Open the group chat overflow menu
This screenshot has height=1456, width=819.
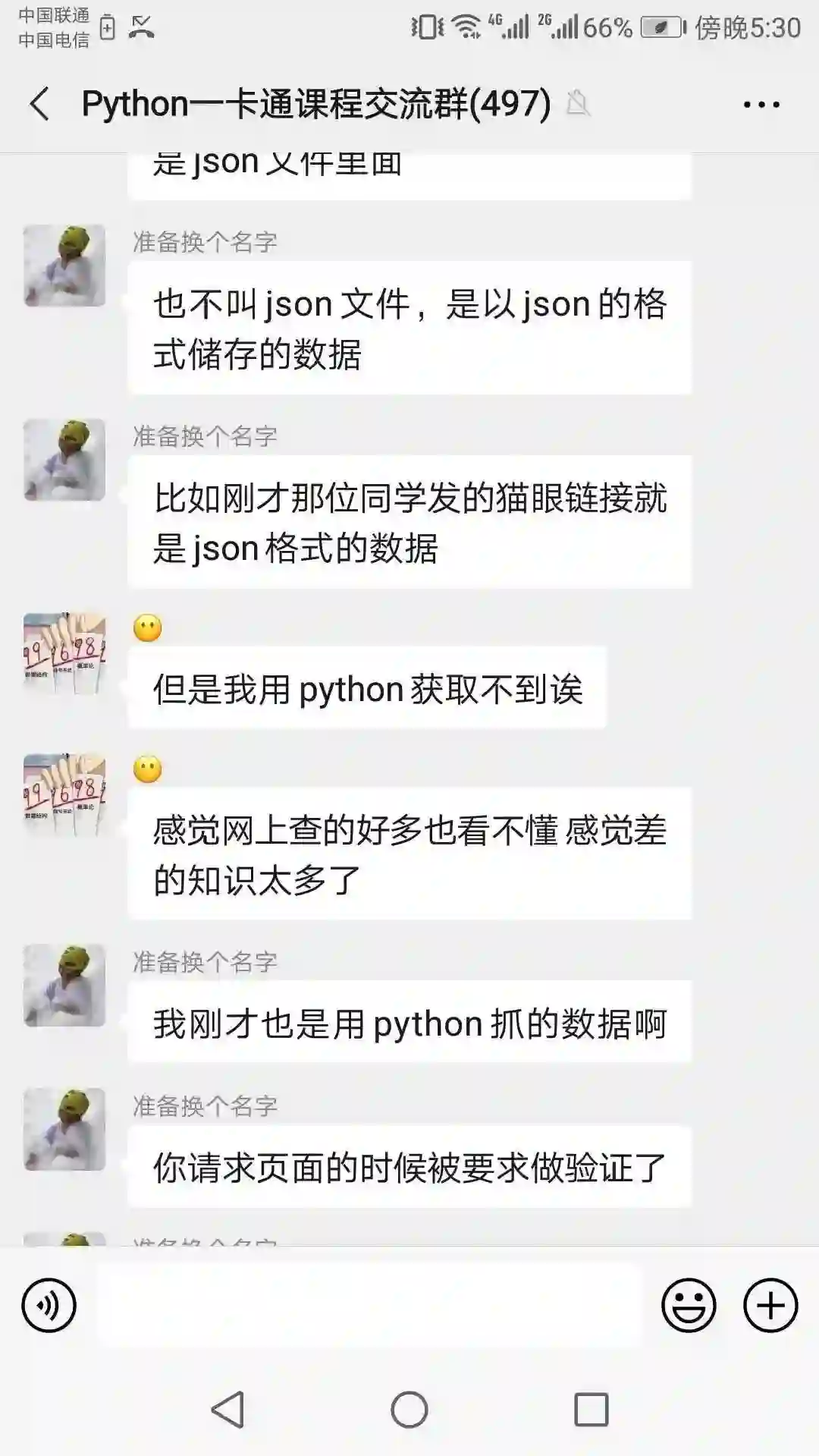(x=761, y=105)
